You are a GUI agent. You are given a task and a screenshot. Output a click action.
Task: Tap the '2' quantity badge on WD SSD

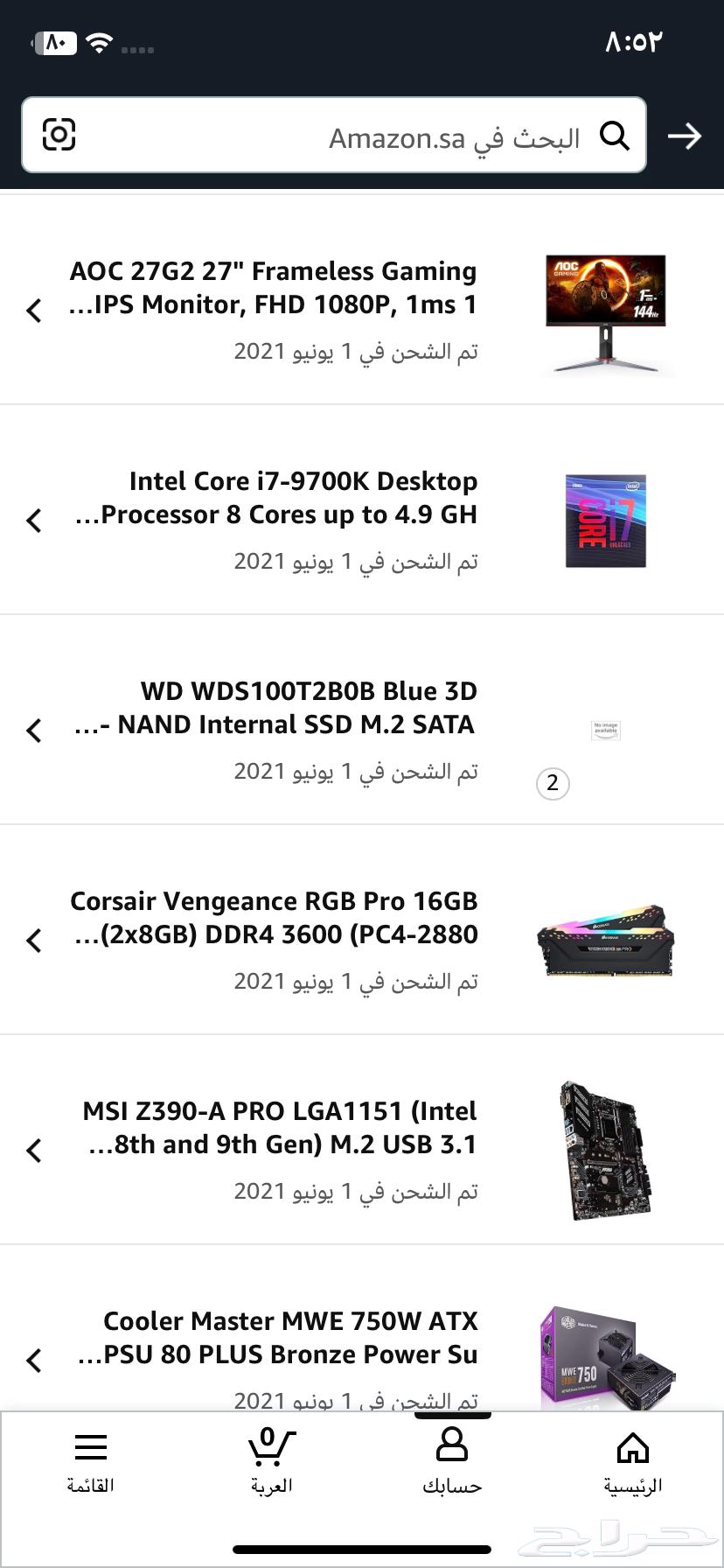(x=552, y=784)
